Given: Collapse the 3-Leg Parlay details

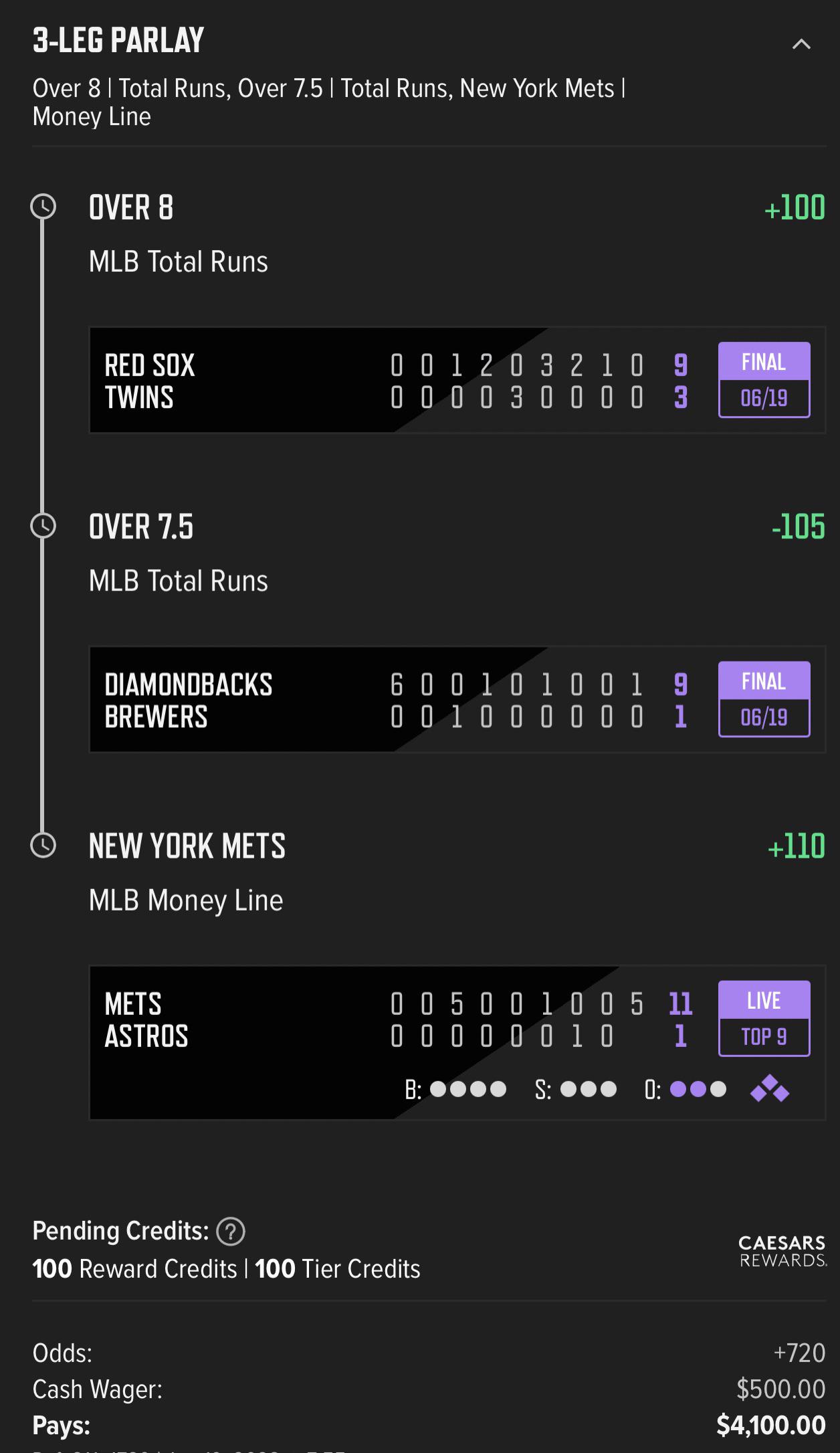Looking at the screenshot, I should click(x=801, y=45).
